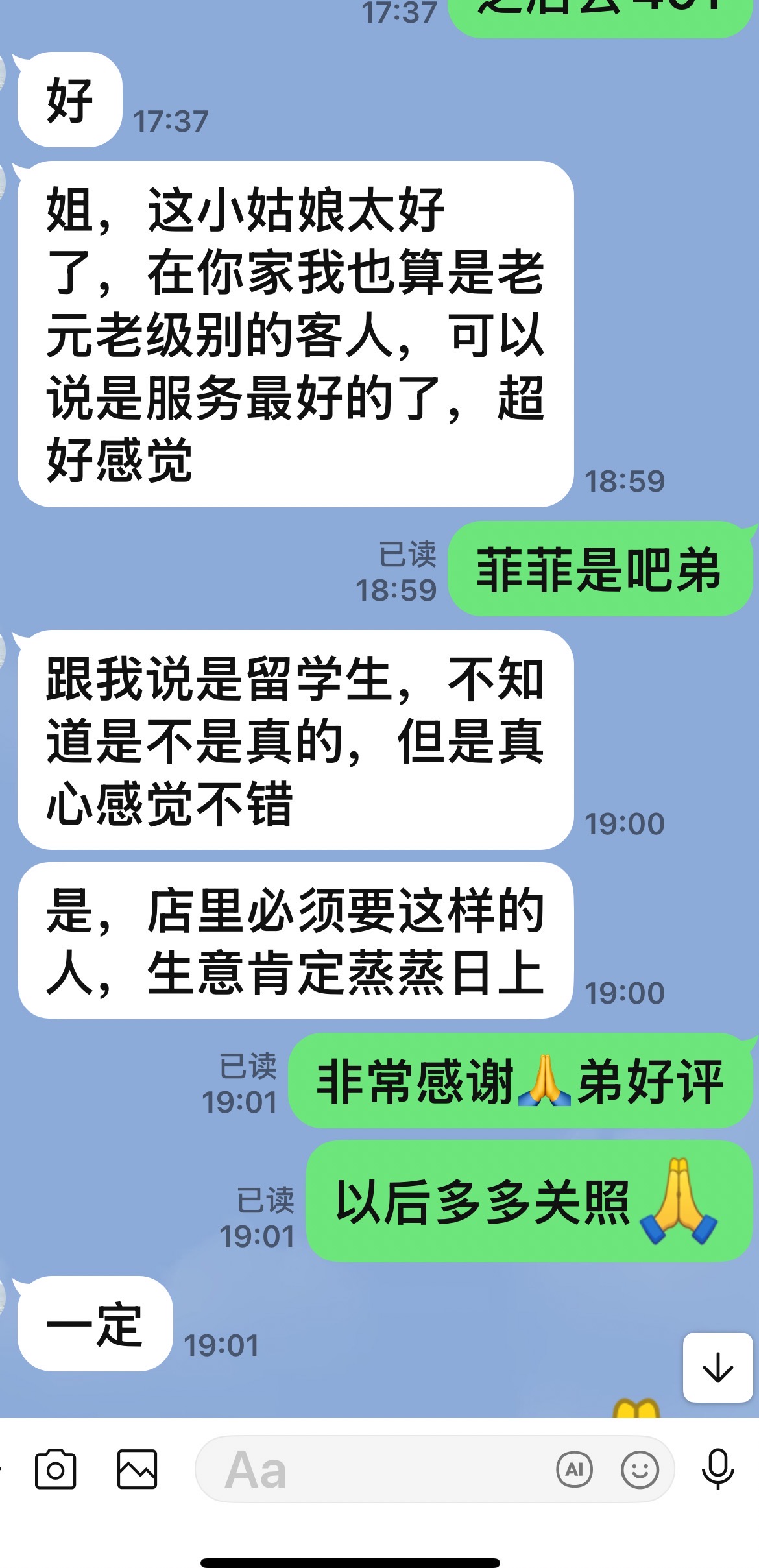Tap the AI icon in message box
This screenshot has height=1568, width=759.
[574, 1469]
